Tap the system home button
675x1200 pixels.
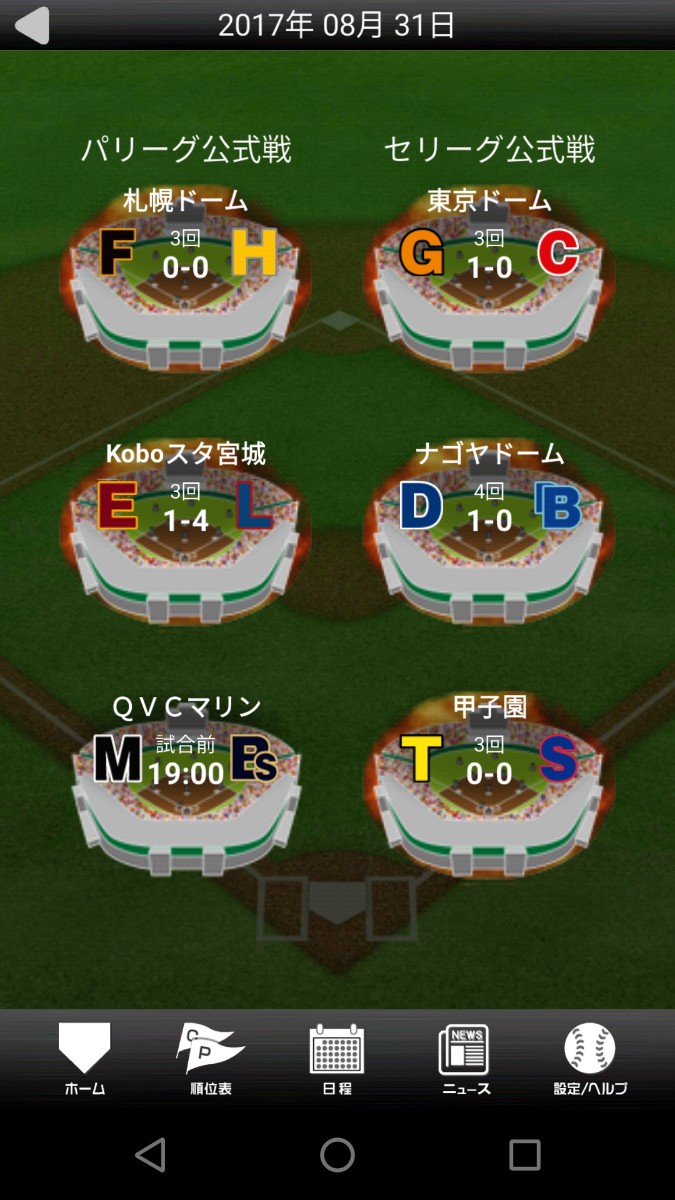(337, 1155)
